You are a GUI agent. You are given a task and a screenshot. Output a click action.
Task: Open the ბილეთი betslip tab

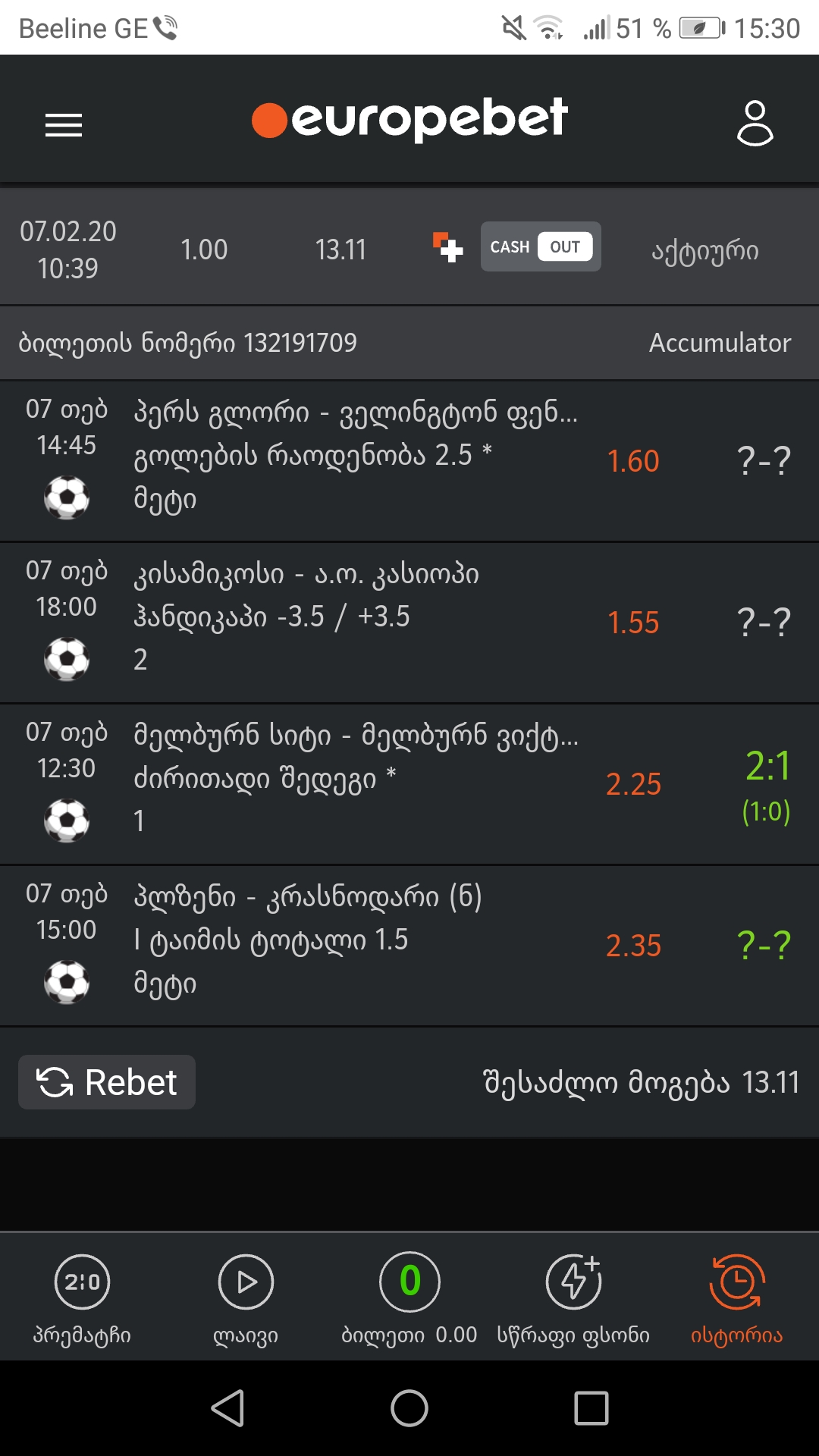(x=409, y=1298)
